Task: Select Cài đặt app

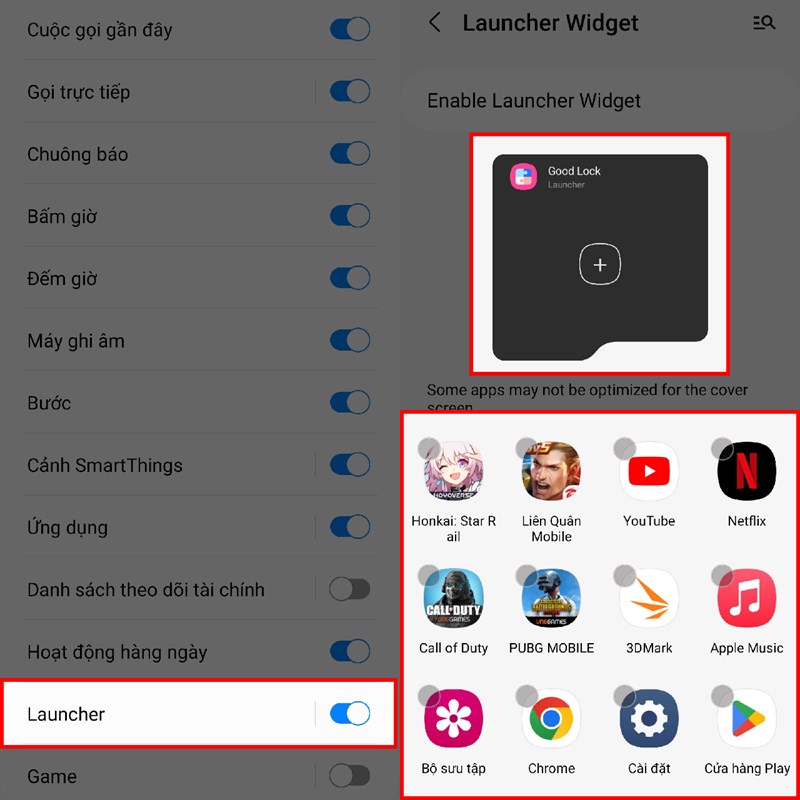Action: (649, 720)
